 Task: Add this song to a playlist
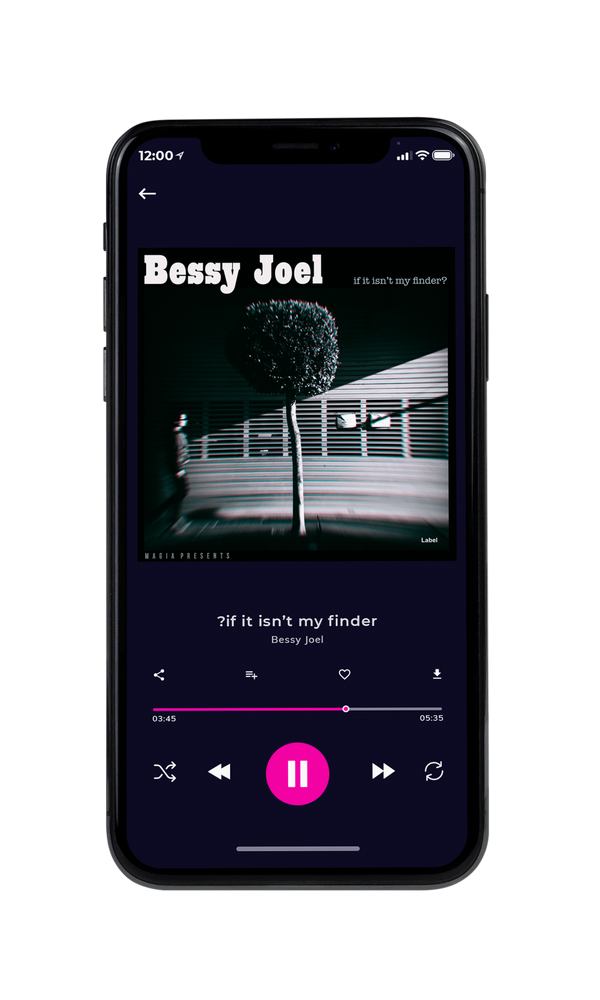click(x=251, y=675)
